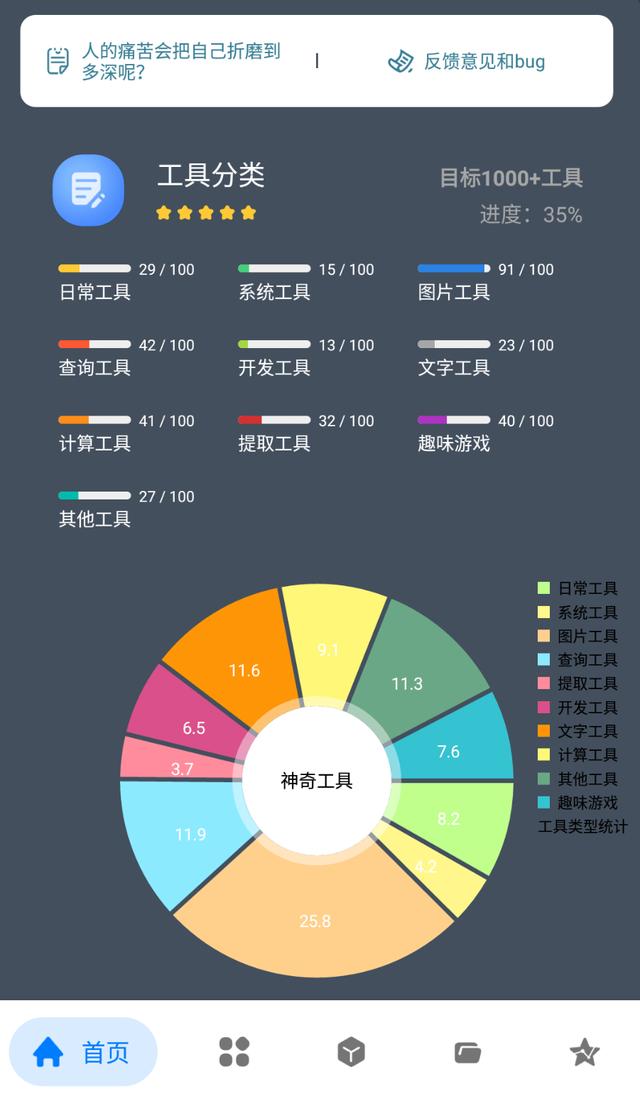Select the 首页 tab
This screenshot has height=1099, width=640.
(x=83, y=1051)
